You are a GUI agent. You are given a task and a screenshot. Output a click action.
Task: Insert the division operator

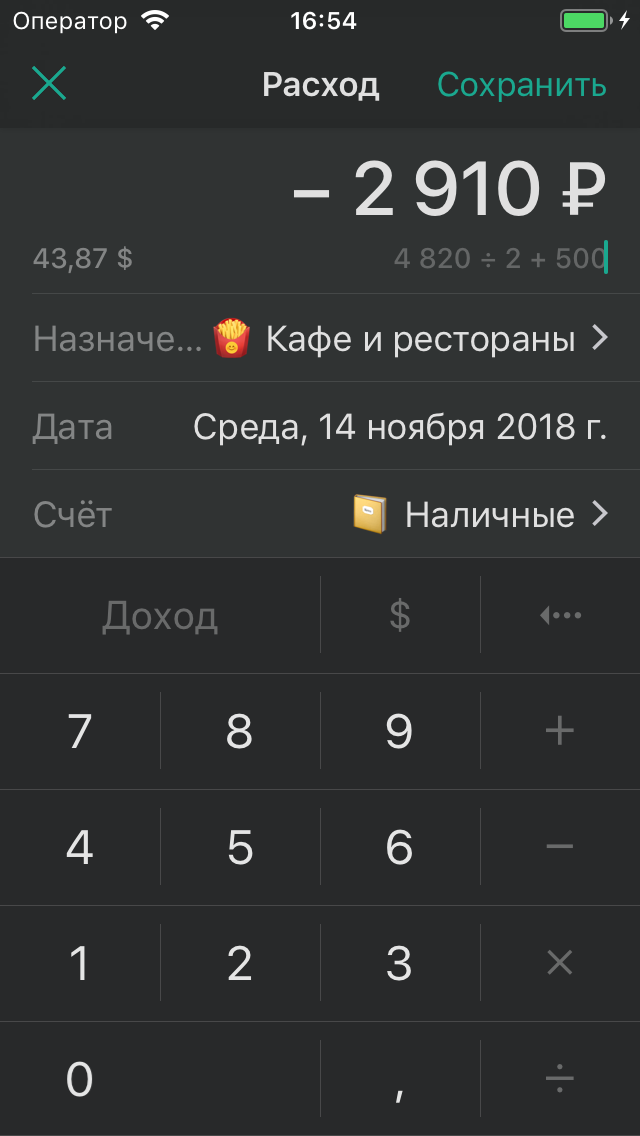(560, 1080)
